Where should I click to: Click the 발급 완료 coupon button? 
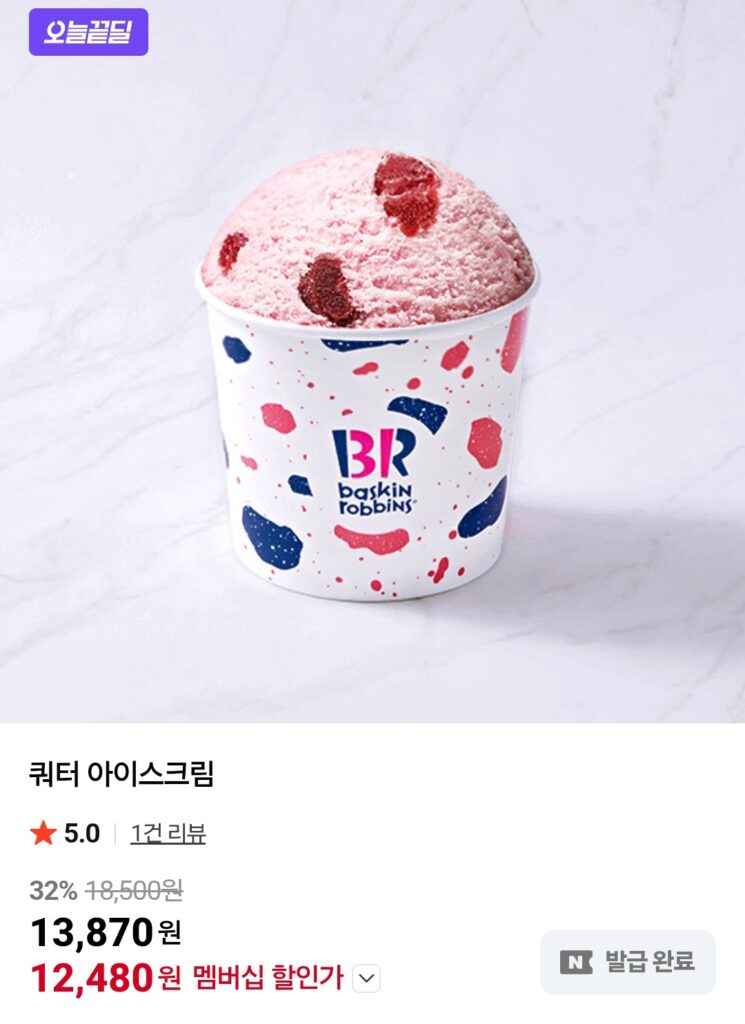pos(628,959)
